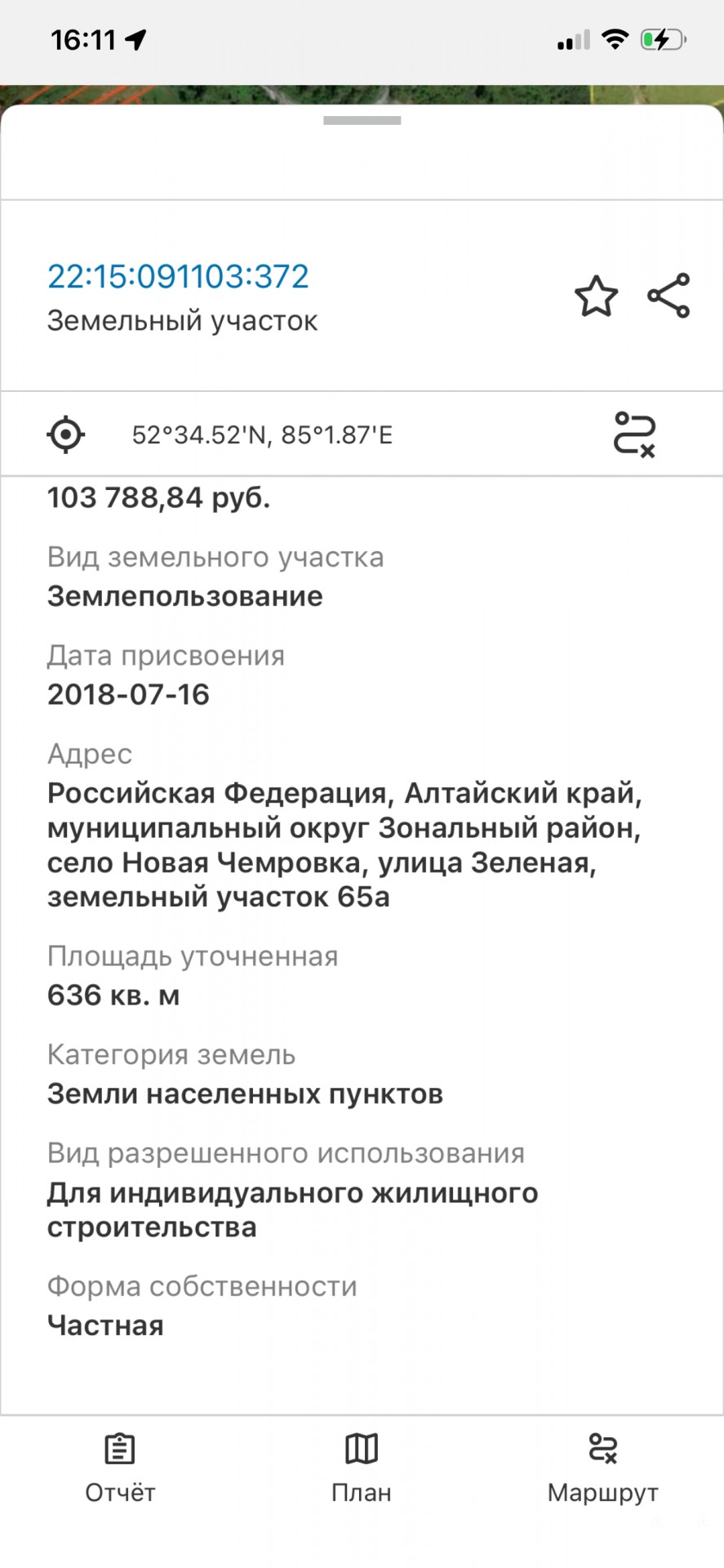This screenshot has width=724, height=1568.
Task: Clear the route next to the coordinates
Action: (x=634, y=434)
